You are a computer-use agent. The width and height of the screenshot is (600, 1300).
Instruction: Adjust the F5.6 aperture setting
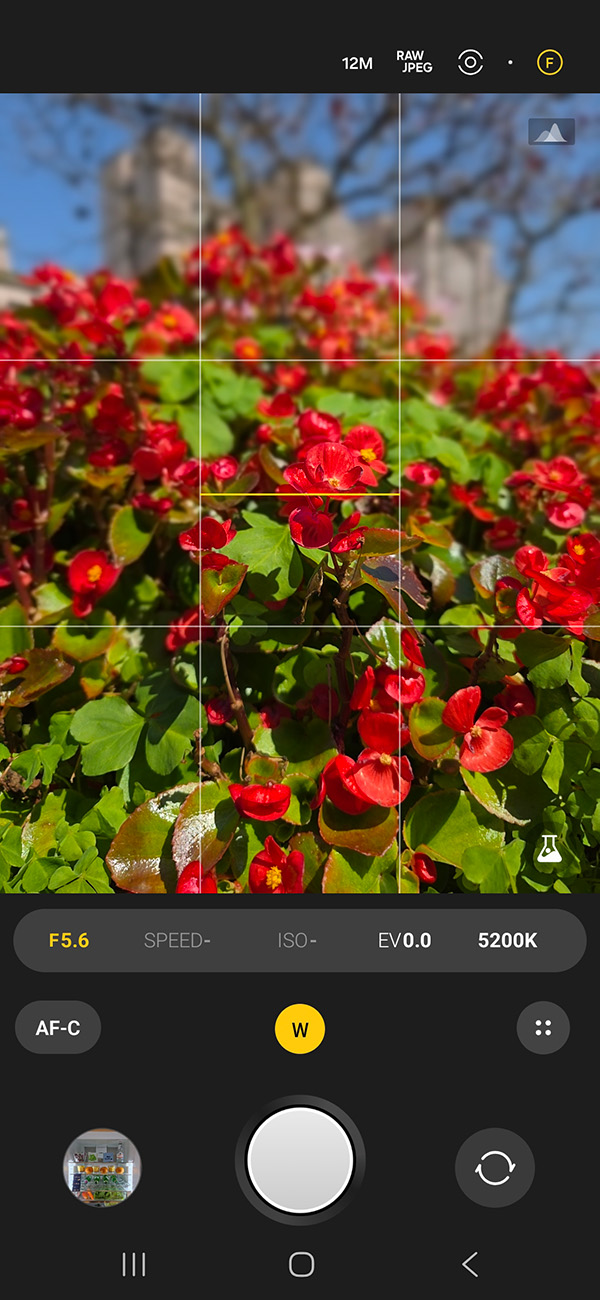pyautogui.click(x=69, y=941)
